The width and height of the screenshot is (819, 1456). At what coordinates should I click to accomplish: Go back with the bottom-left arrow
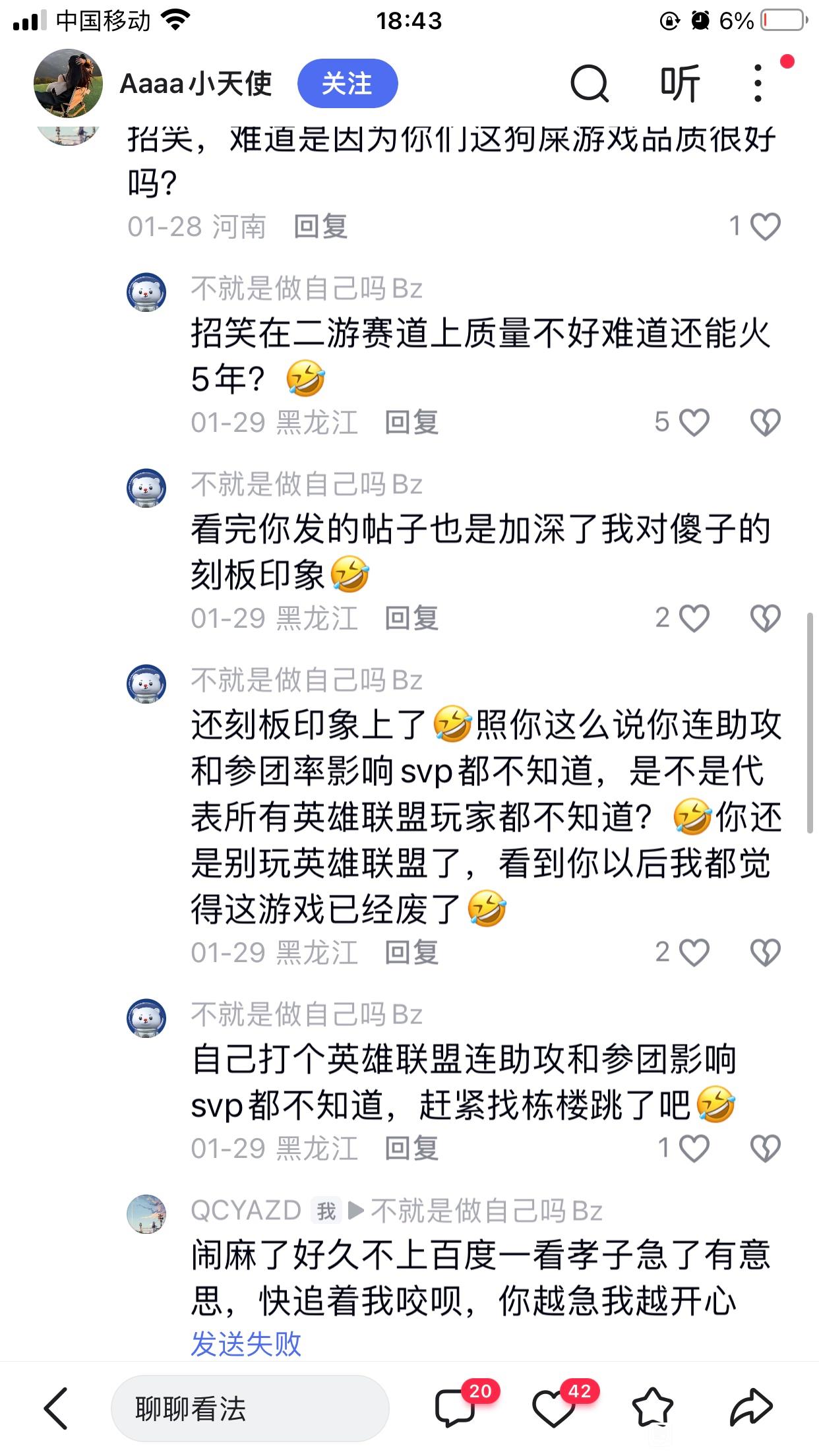(x=56, y=1409)
